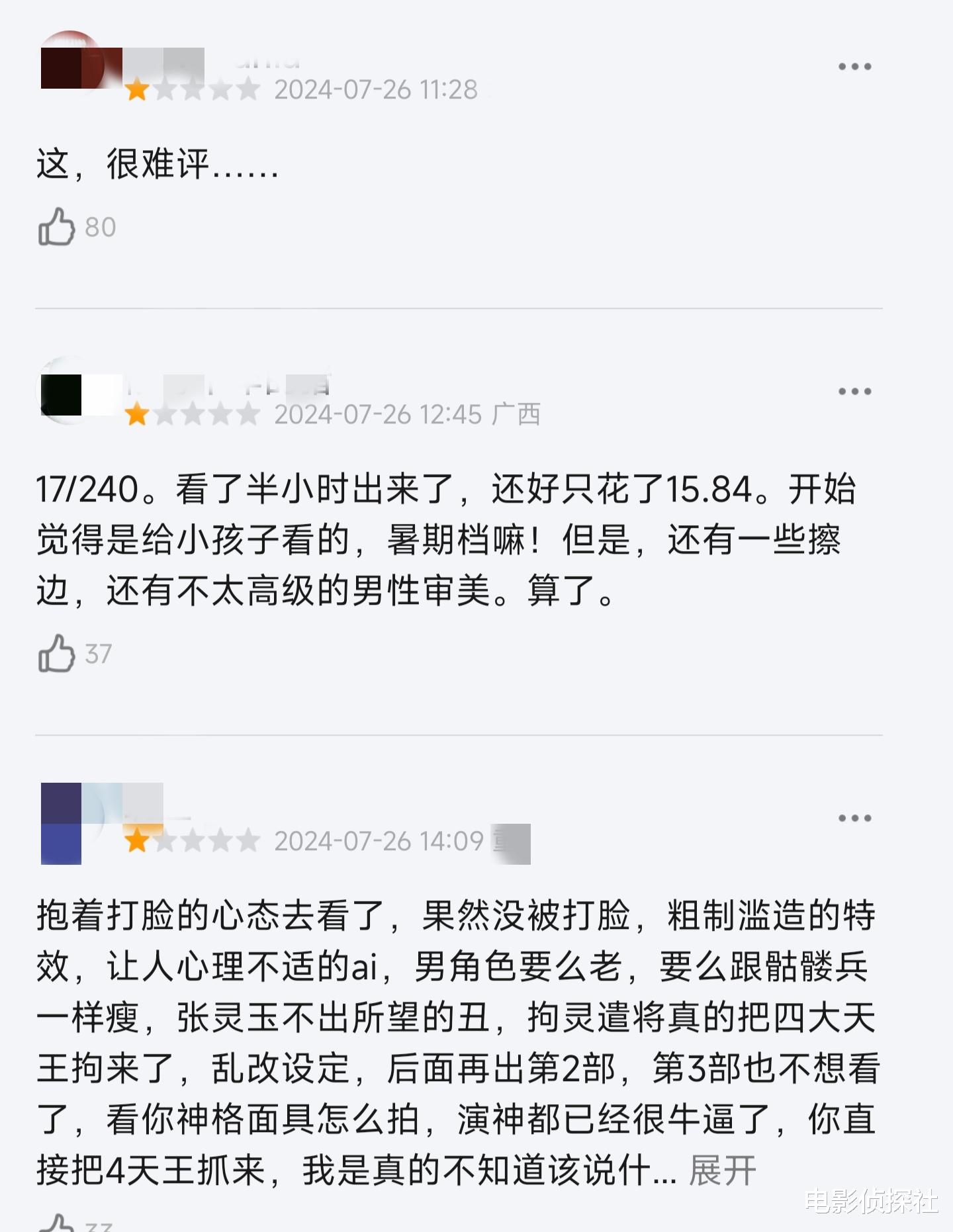
Task: Select the timestamp 2024-07-26 11:28
Action: (377, 91)
